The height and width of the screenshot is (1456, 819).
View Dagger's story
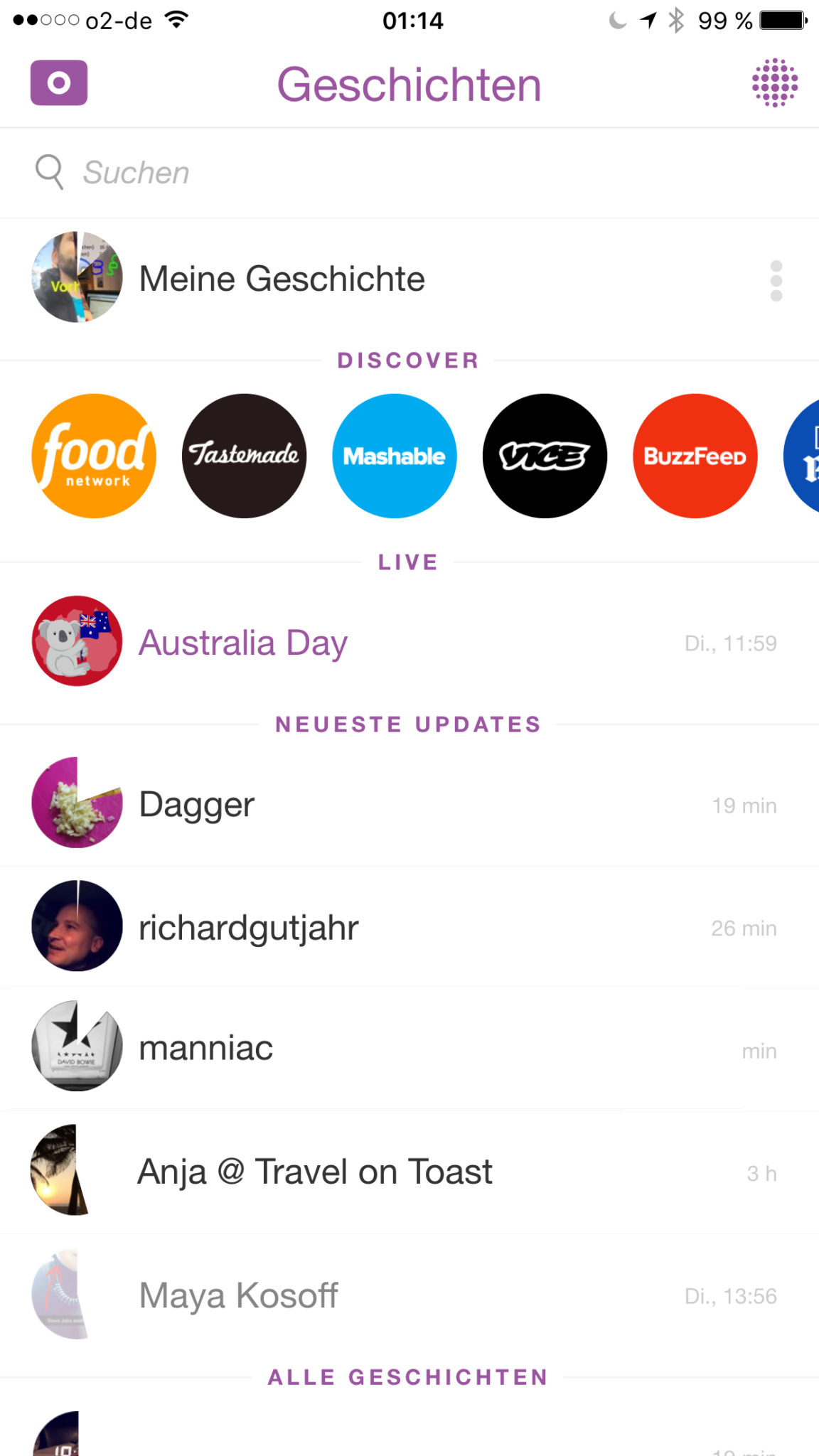coord(196,804)
